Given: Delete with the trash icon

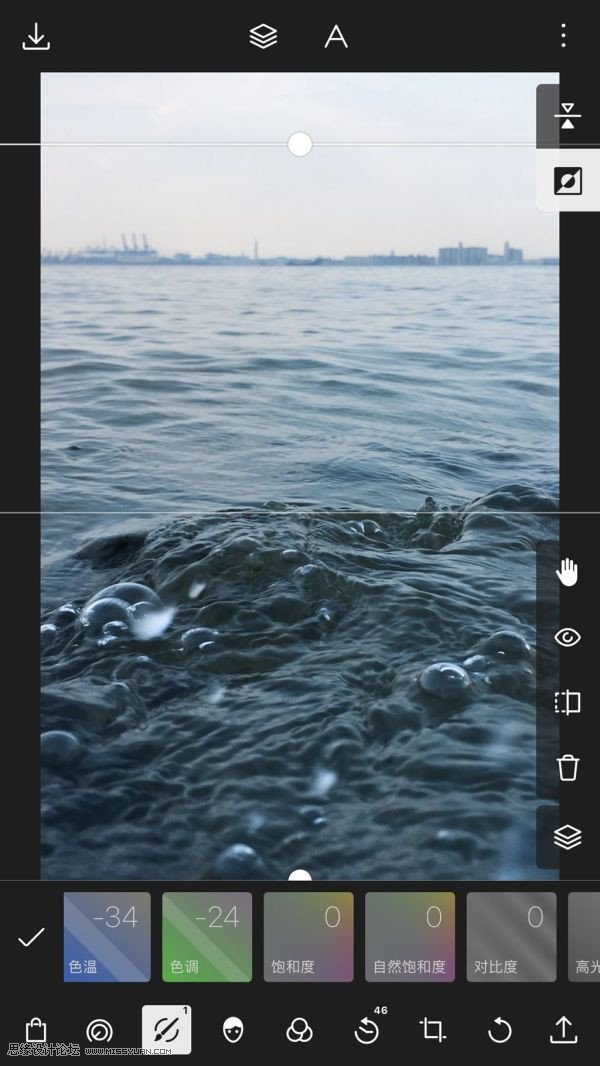Looking at the screenshot, I should tap(568, 768).
